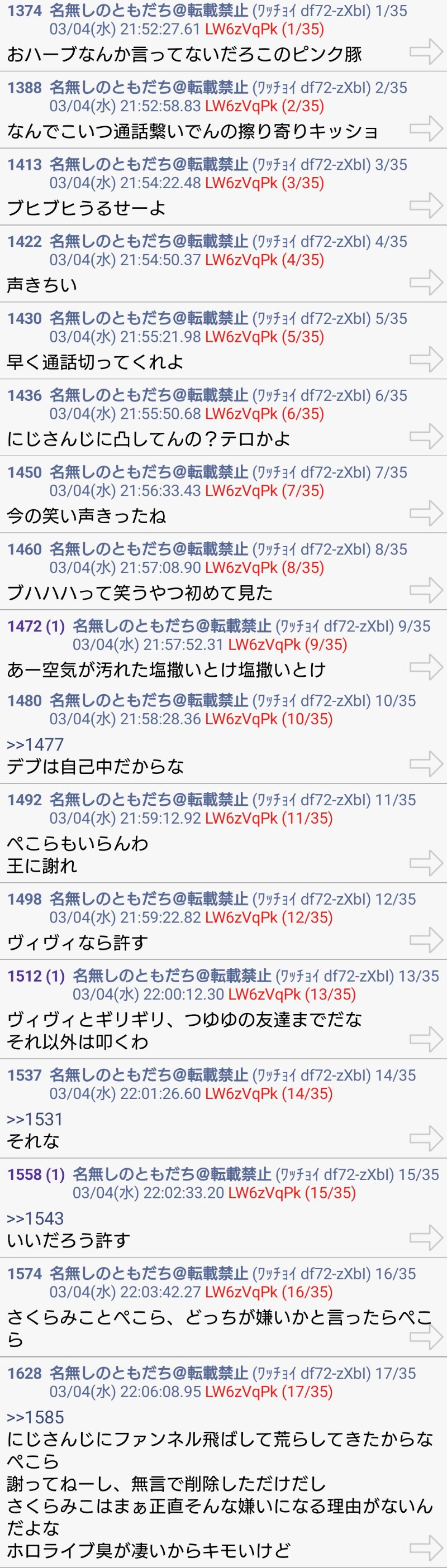Open the >>1477 anchor link in post 1480

coord(35,744)
